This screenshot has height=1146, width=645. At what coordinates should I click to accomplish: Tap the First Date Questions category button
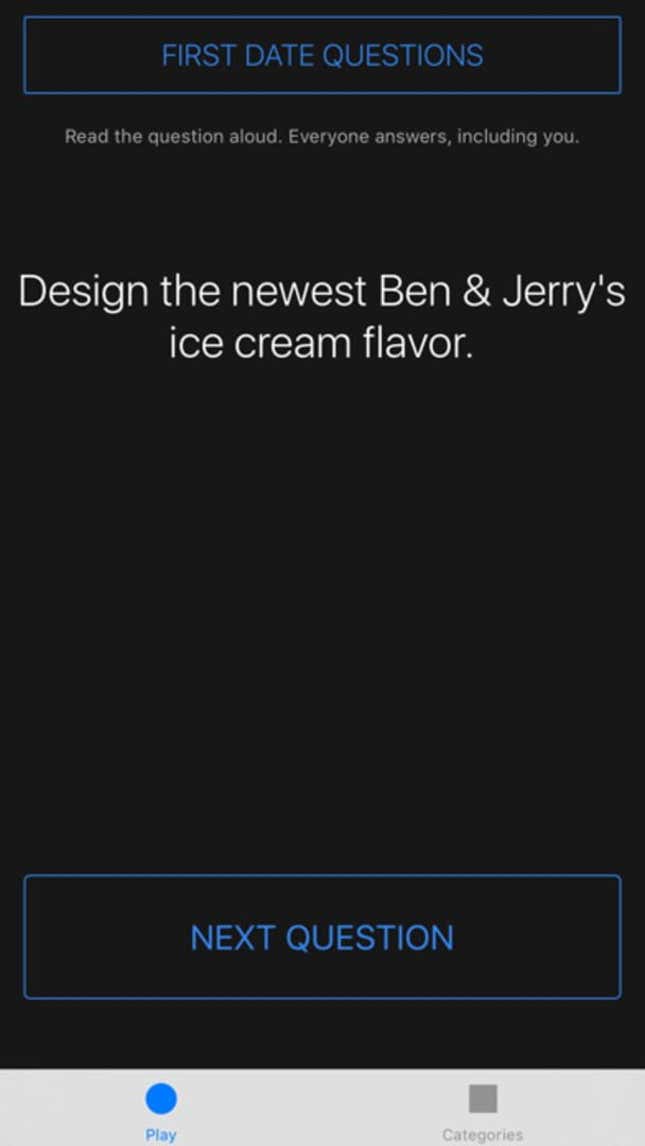click(322, 56)
